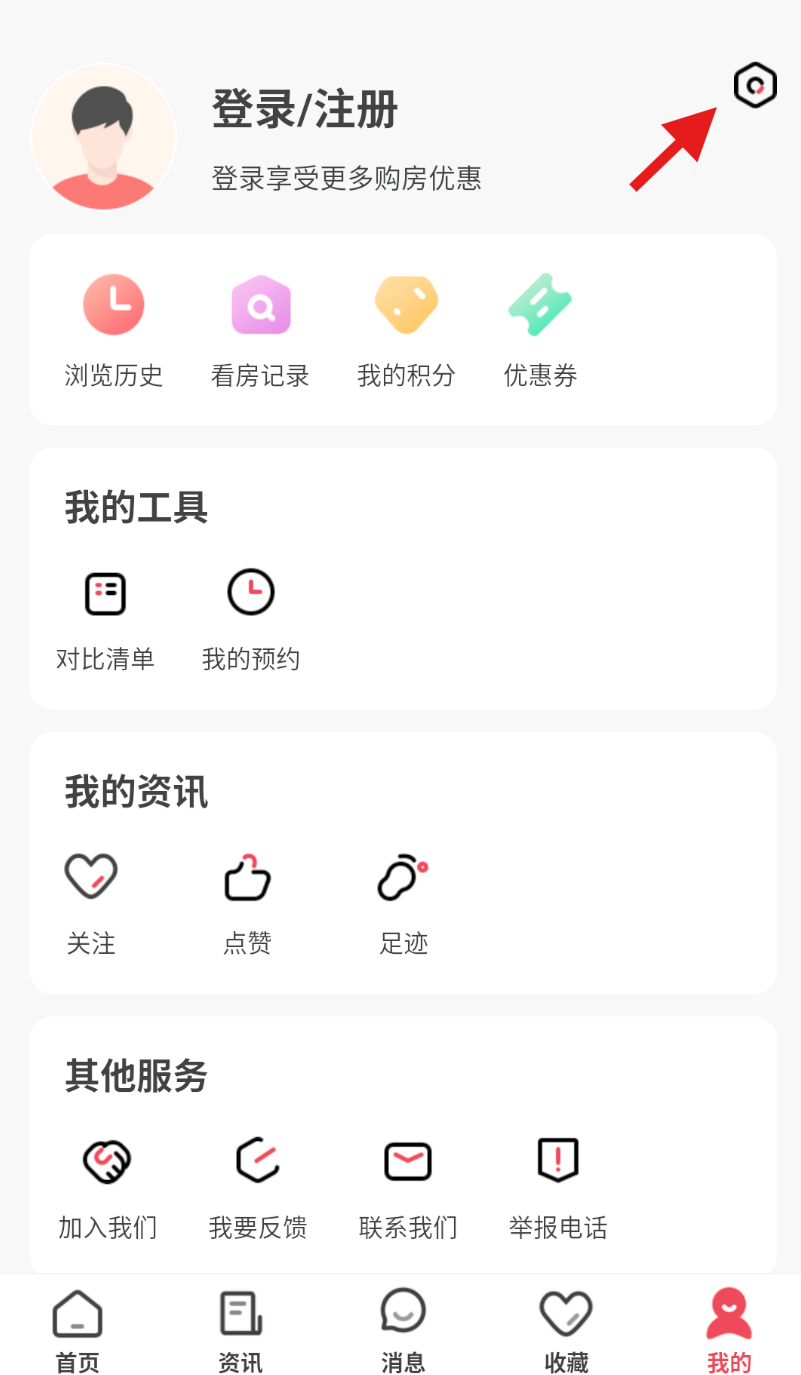The image size is (801, 1375).
Task: Tap 登录/注册 to sign in
Action: pyautogui.click(x=305, y=109)
